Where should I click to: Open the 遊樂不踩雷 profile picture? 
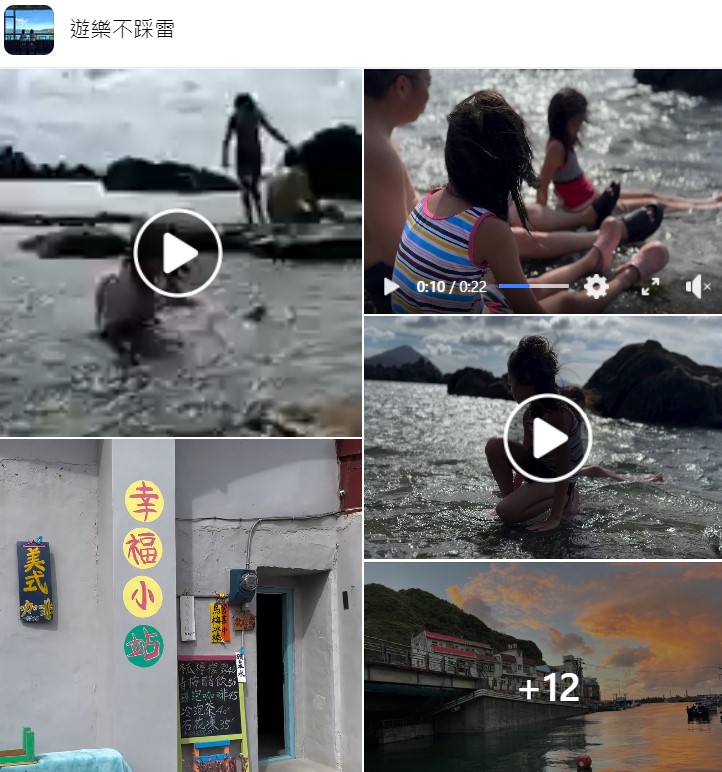tap(29, 29)
